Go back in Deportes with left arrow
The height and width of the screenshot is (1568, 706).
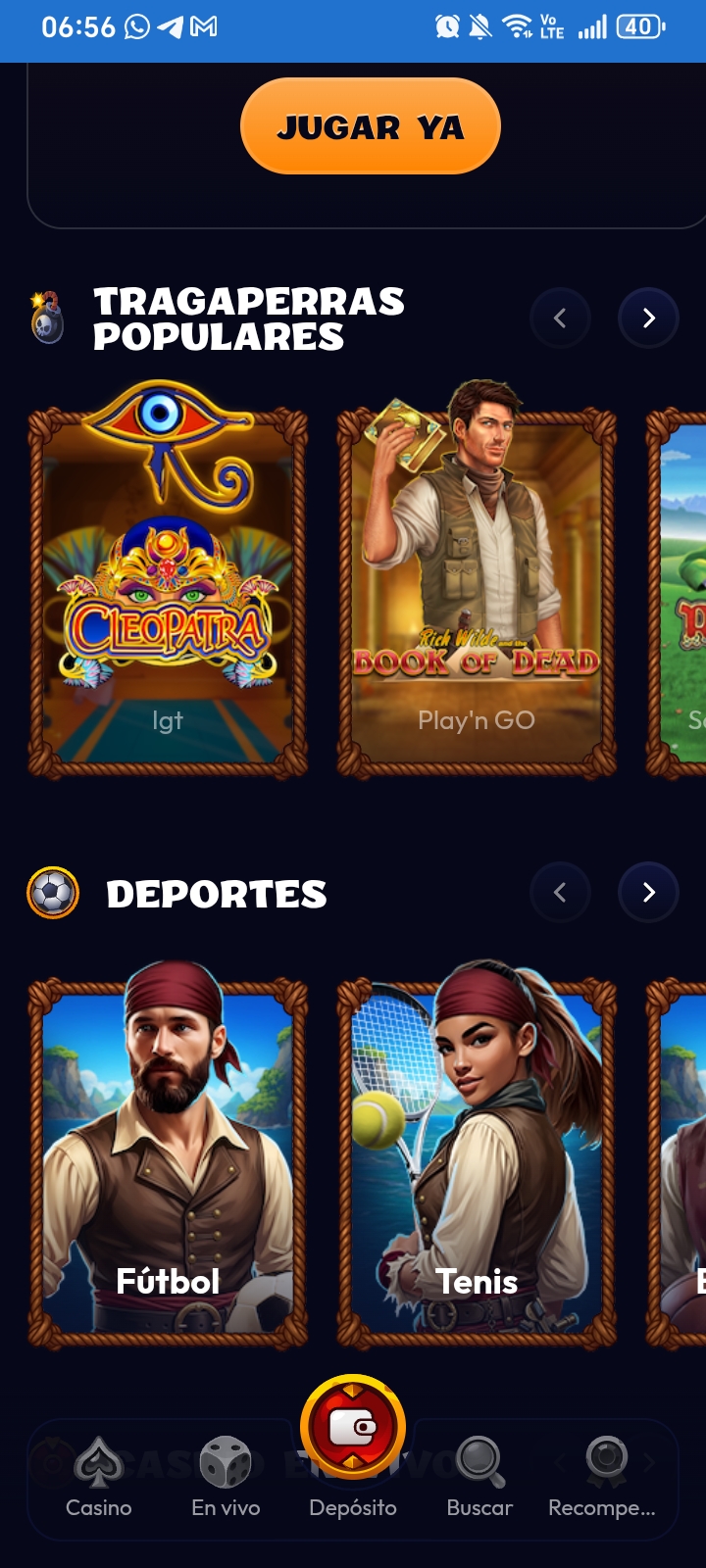click(560, 892)
